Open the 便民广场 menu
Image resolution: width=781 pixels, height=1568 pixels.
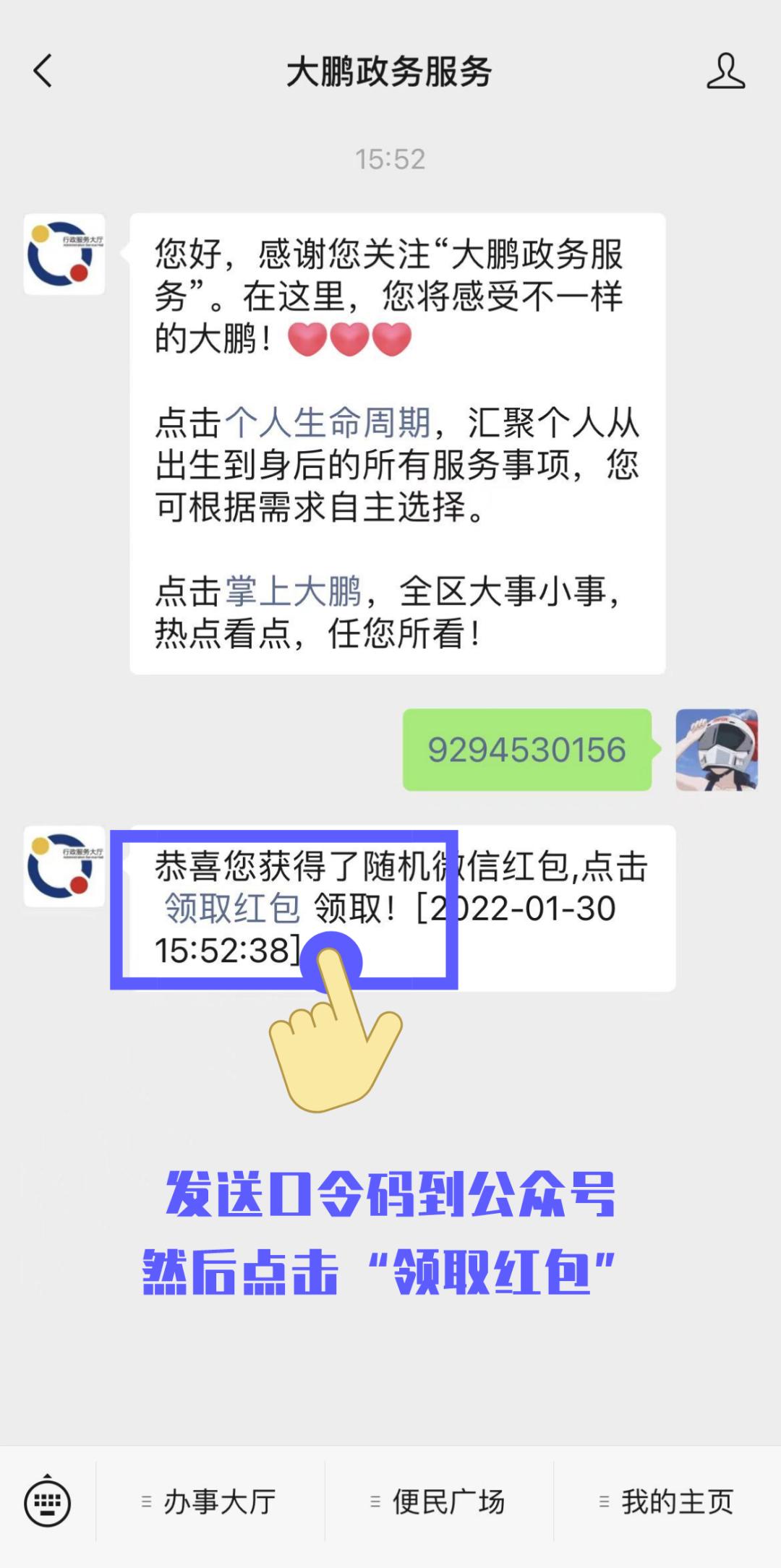439,1502
